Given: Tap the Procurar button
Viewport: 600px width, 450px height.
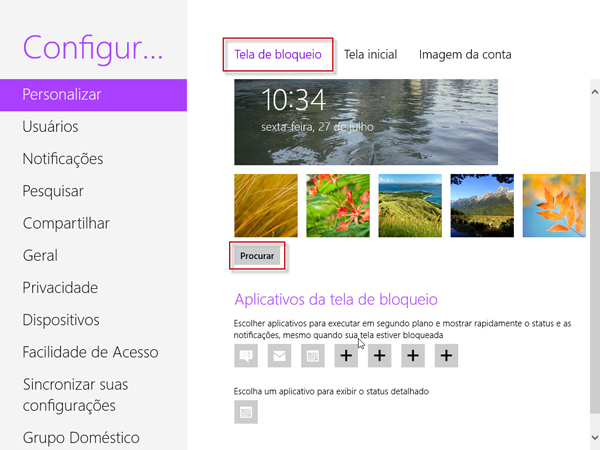Looking at the screenshot, I should coord(257,256).
